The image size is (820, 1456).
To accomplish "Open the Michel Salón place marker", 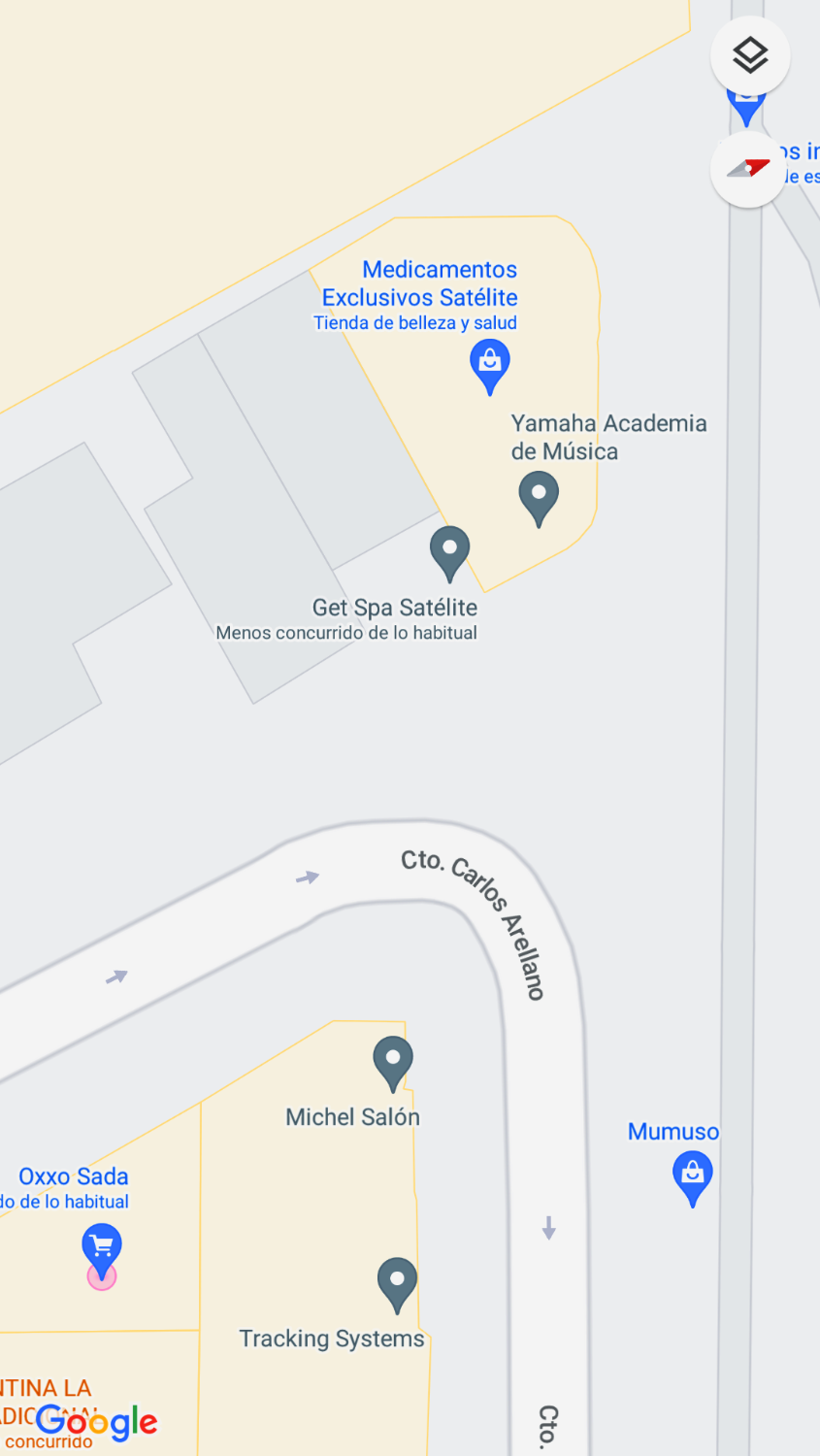I will point(393,1064).
